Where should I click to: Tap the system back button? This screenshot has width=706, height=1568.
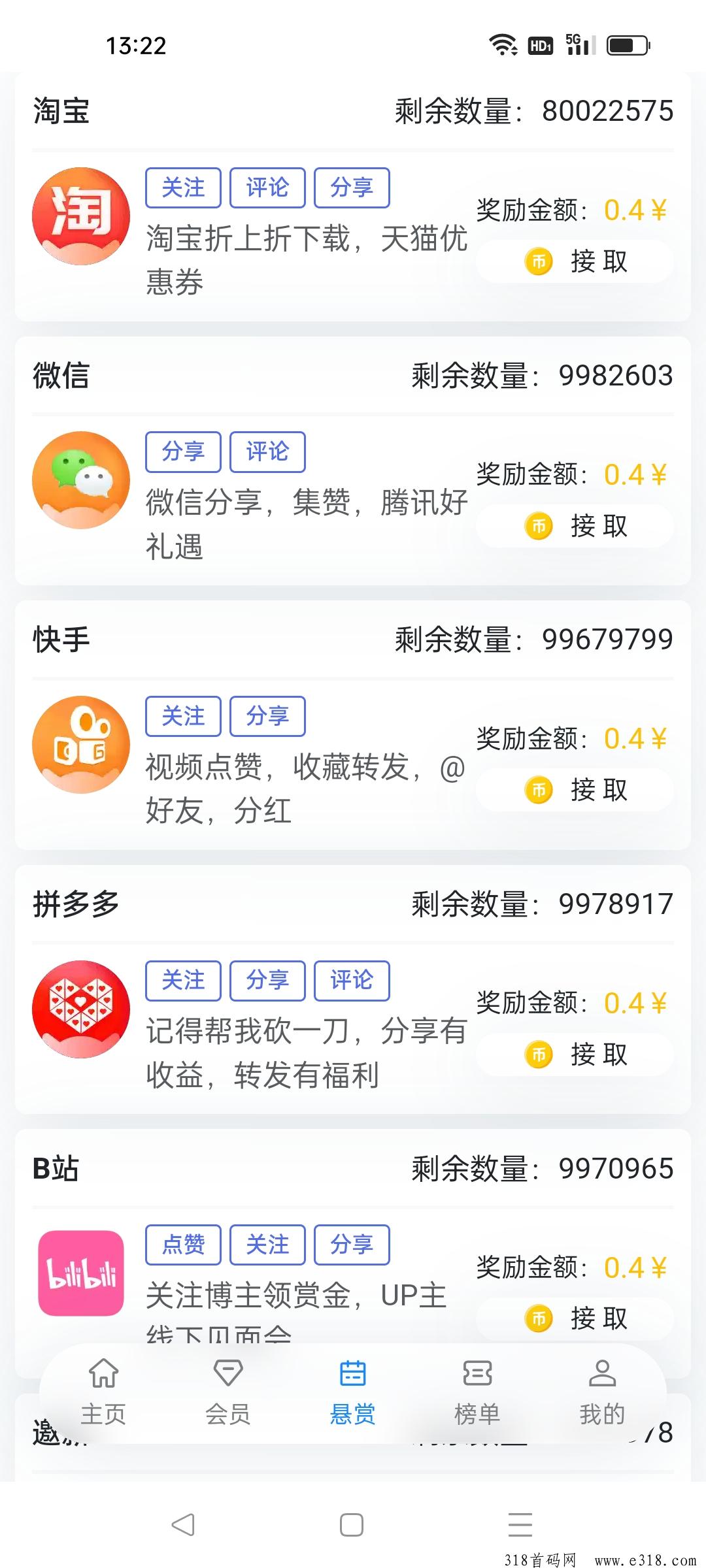(x=183, y=1525)
